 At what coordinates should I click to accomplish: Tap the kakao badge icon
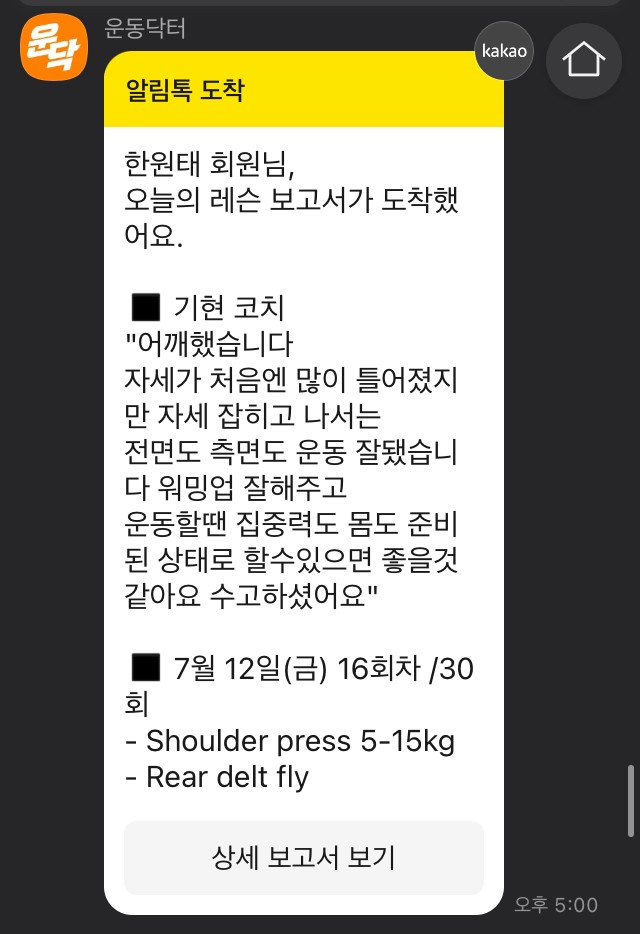[x=504, y=50]
